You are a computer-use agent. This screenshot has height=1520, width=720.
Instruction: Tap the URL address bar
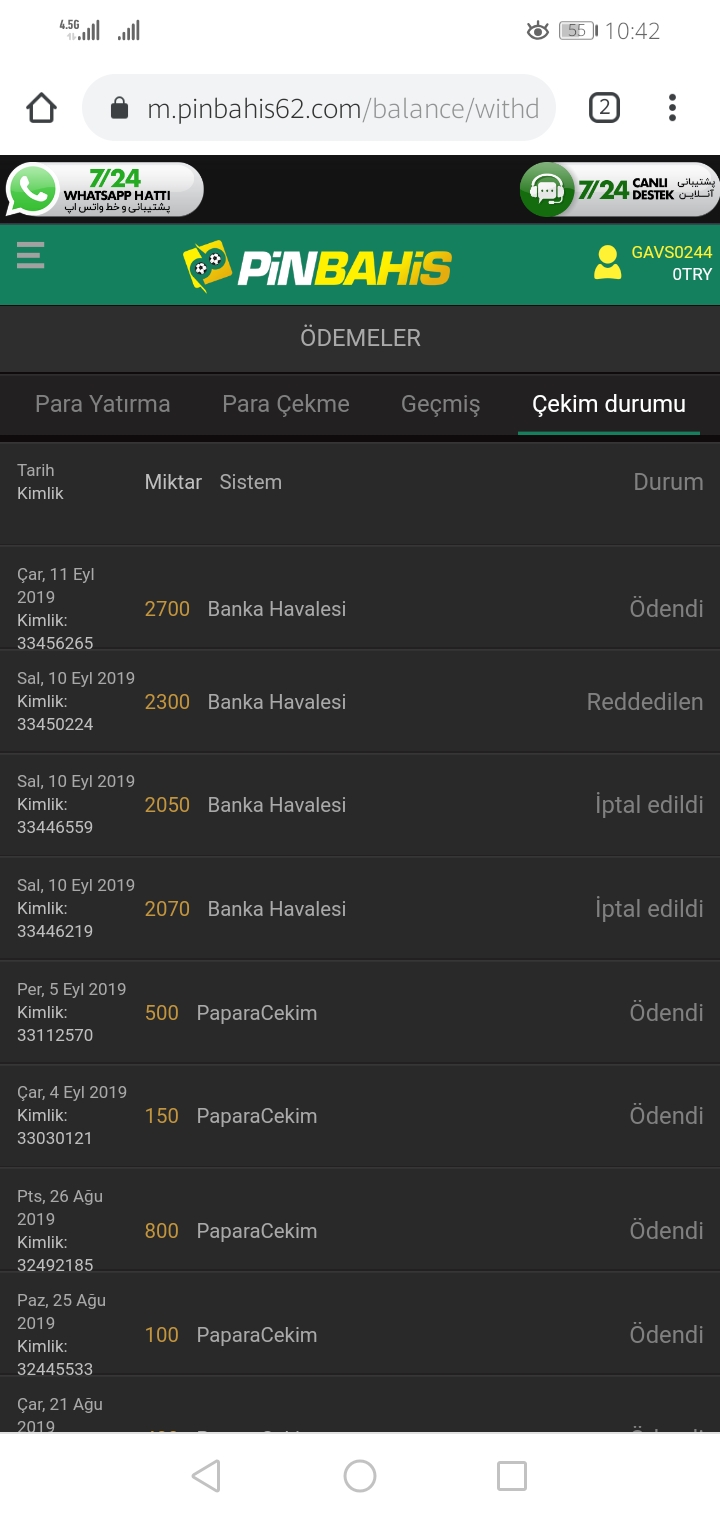(x=319, y=108)
